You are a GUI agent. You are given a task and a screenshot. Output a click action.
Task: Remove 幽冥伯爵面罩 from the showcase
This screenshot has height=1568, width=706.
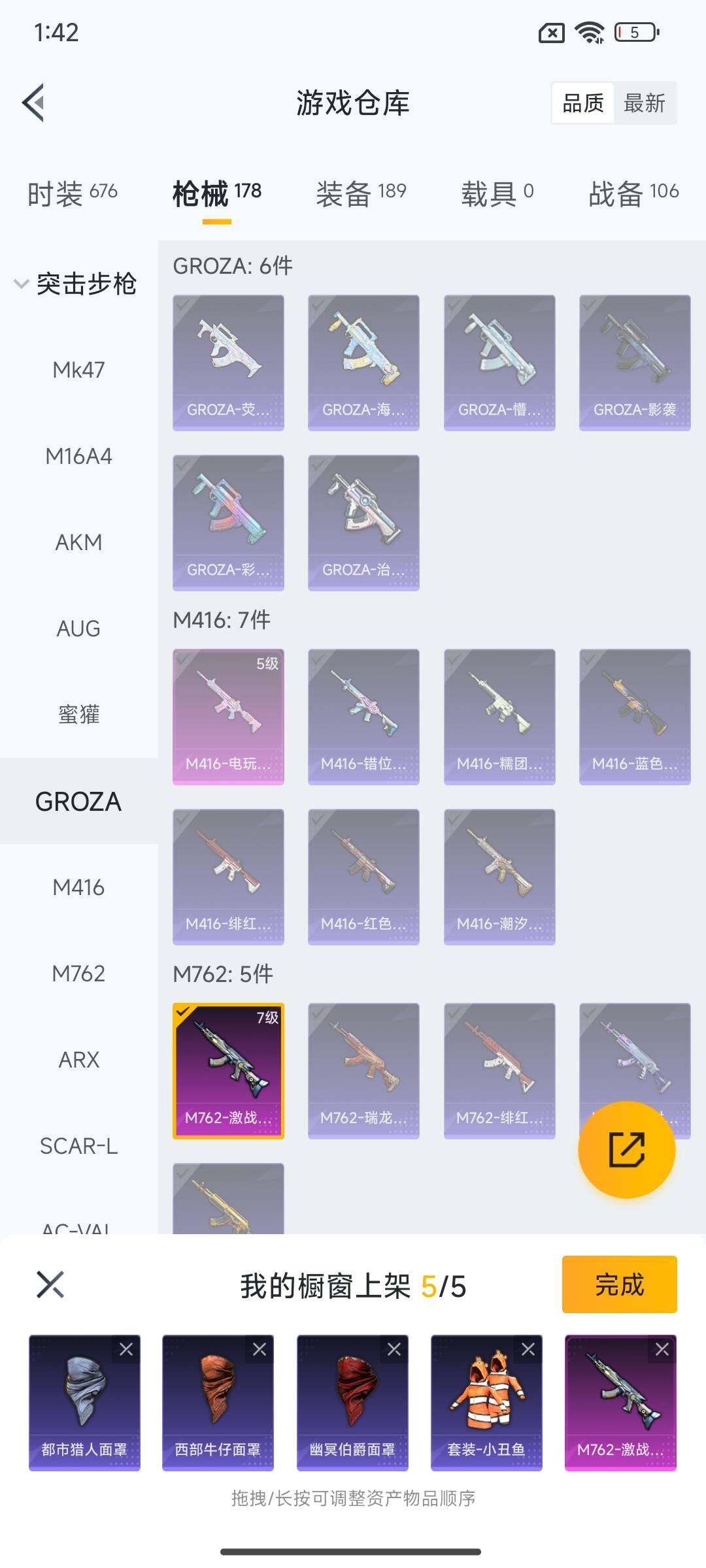(x=394, y=1349)
